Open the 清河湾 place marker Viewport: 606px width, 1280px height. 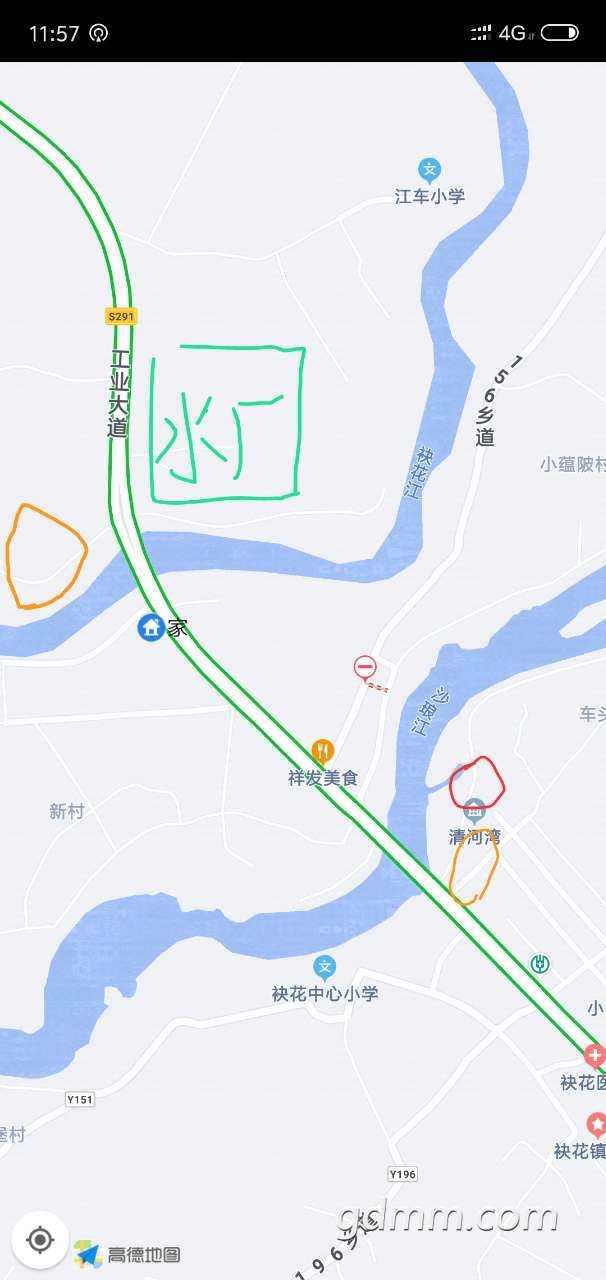(x=475, y=810)
